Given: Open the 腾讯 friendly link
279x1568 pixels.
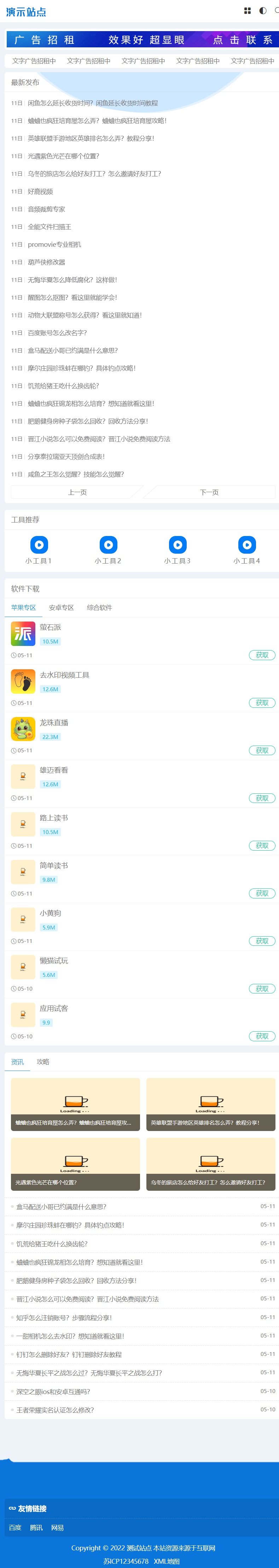Looking at the screenshot, I should (x=36, y=1527).
